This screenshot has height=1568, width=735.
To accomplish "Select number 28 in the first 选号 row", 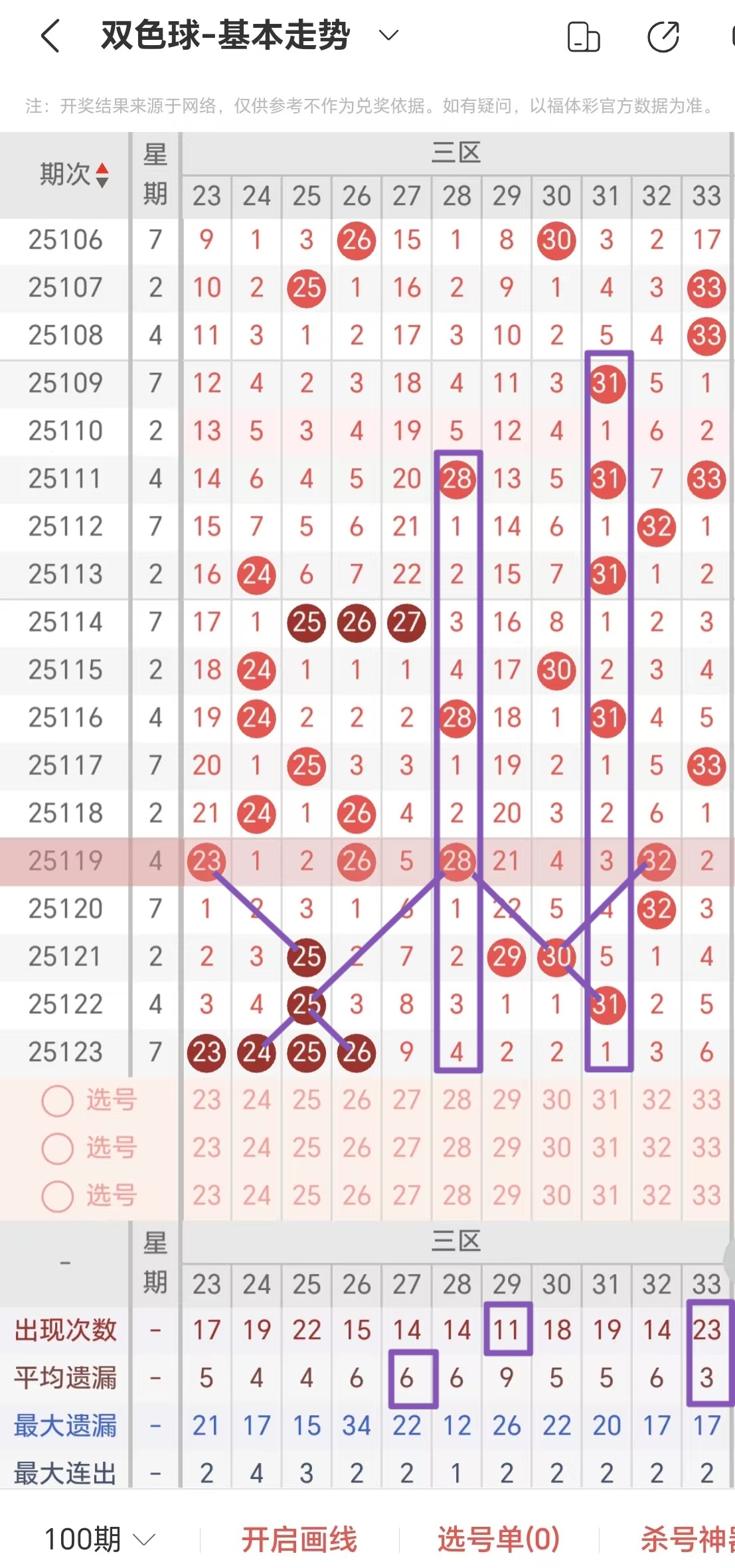I will point(457,1100).
